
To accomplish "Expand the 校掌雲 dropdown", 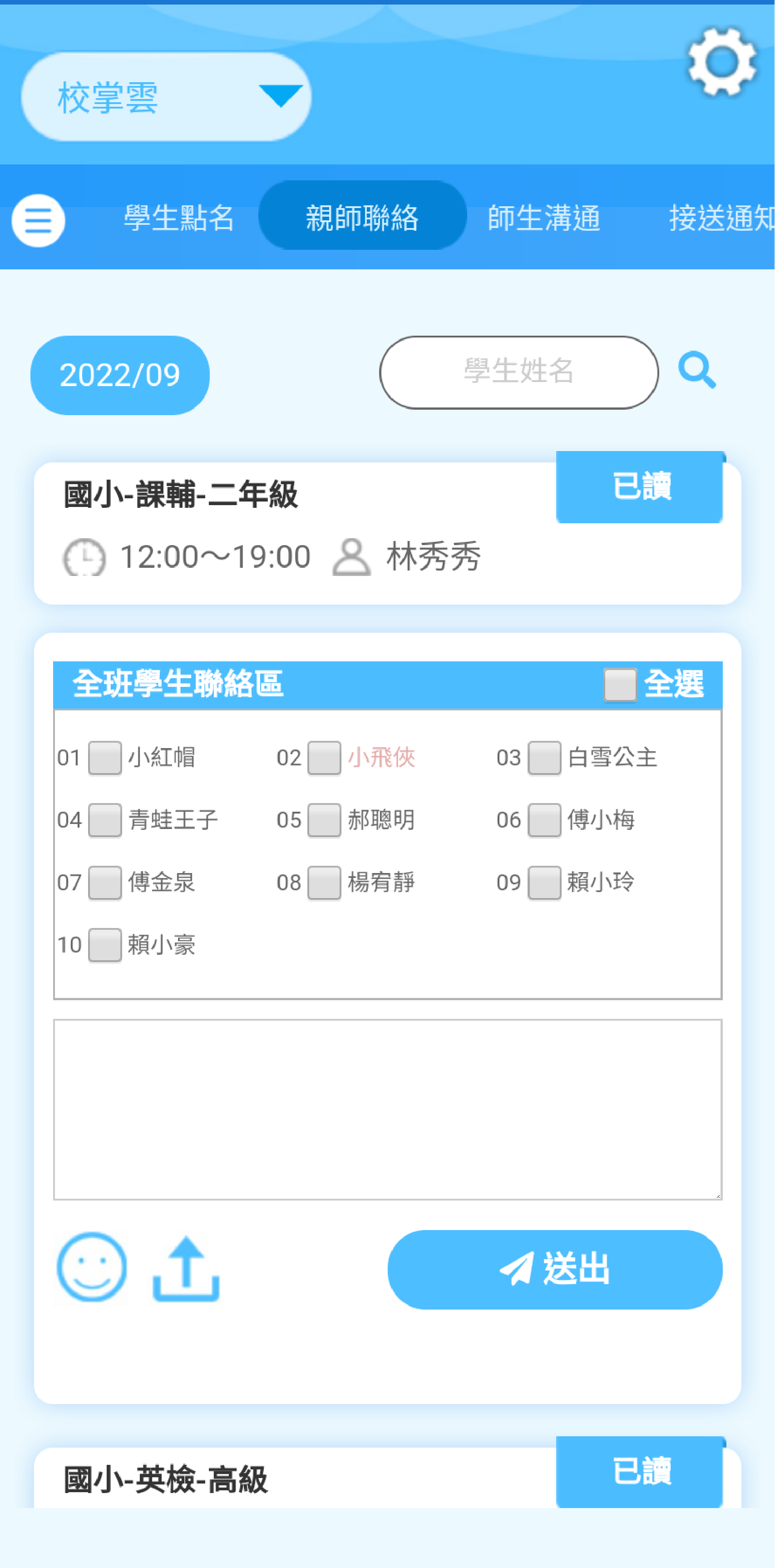I will 166,97.
